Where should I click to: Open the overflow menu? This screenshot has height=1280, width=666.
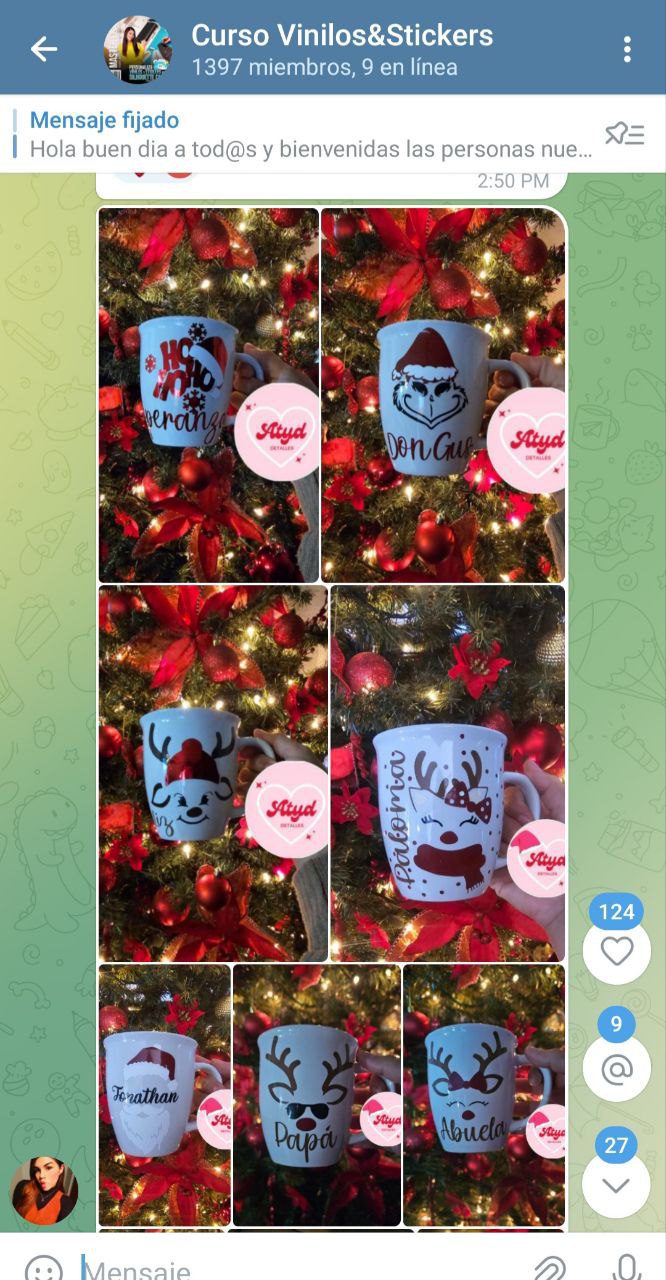(627, 48)
